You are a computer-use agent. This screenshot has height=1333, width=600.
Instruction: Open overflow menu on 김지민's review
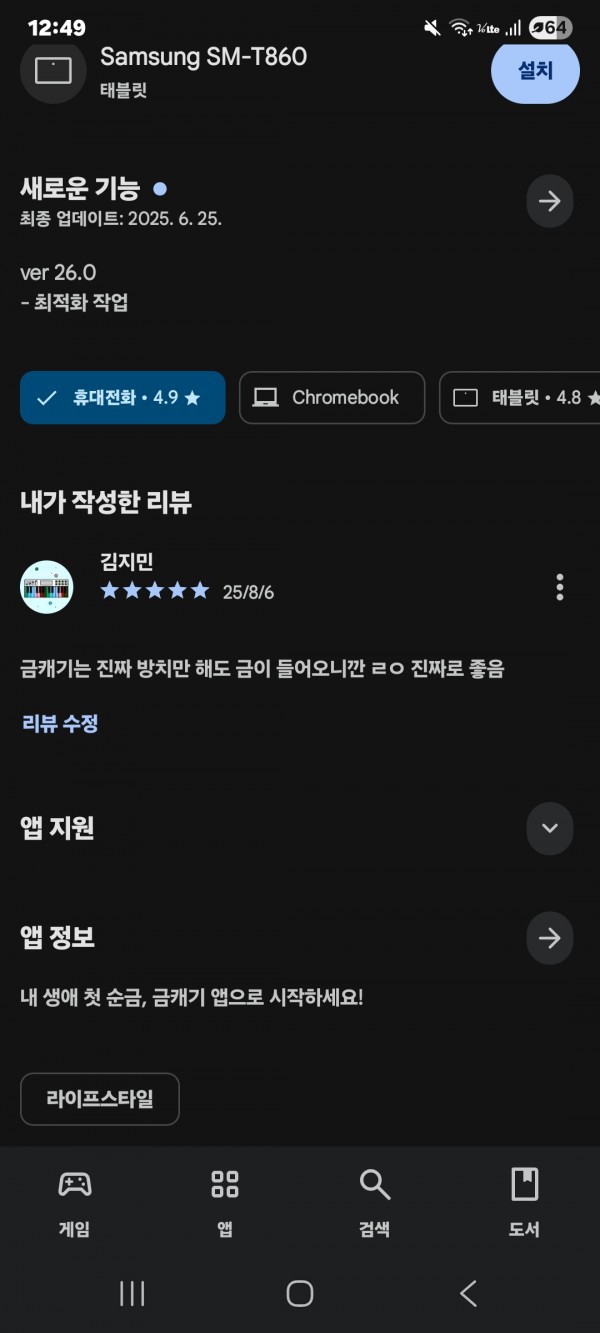coord(560,587)
